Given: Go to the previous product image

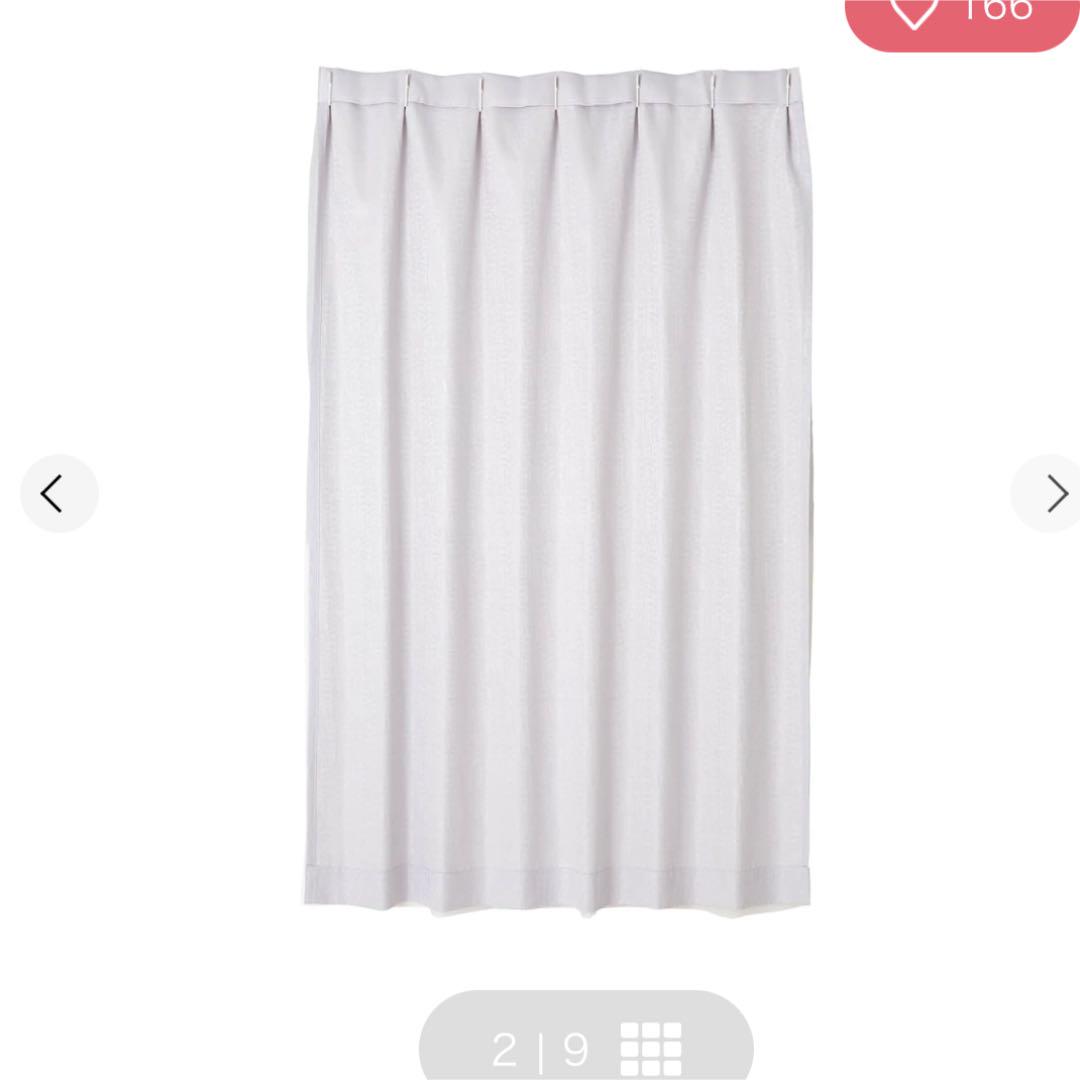Looking at the screenshot, I should click(58, 493).
